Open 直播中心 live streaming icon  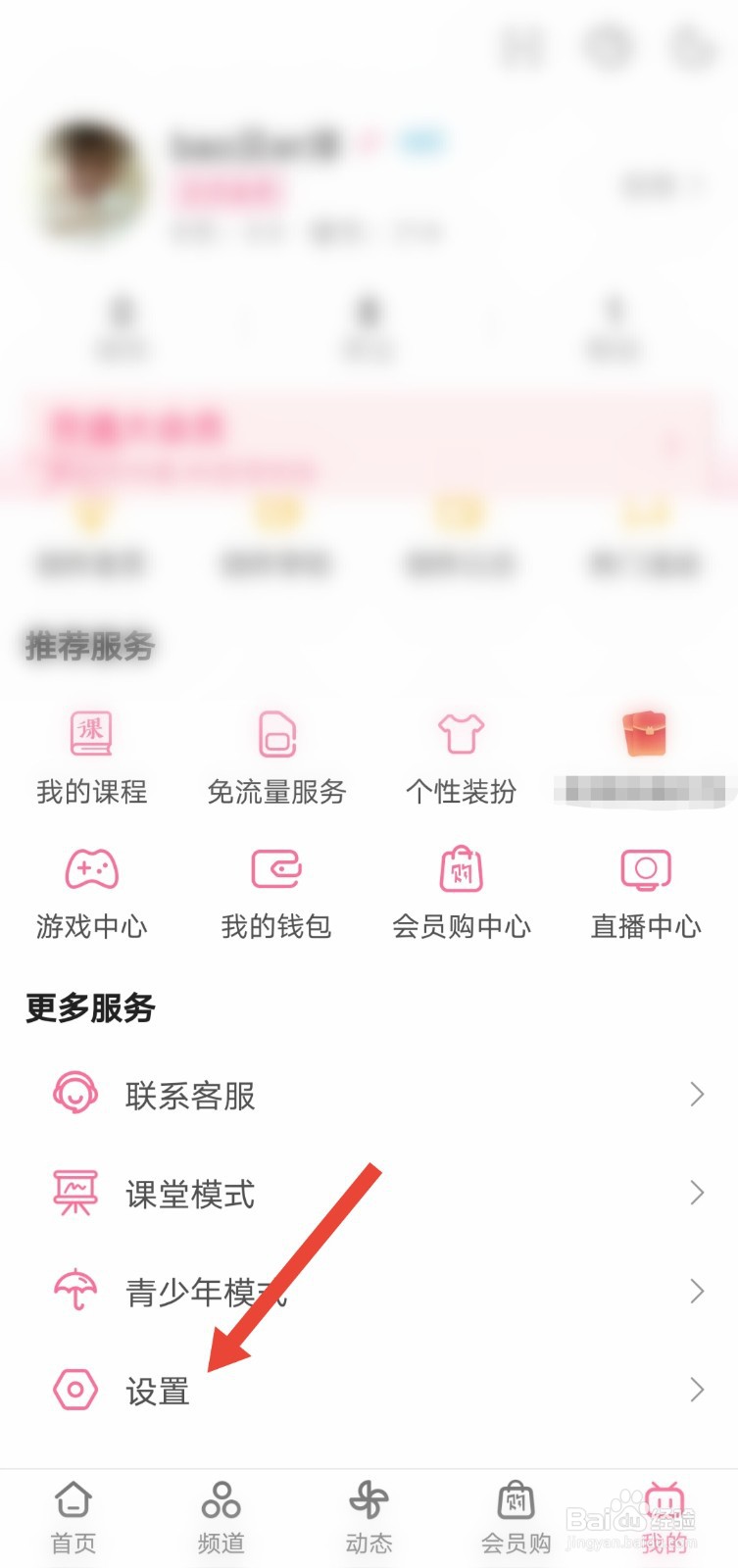pos(644,868)
